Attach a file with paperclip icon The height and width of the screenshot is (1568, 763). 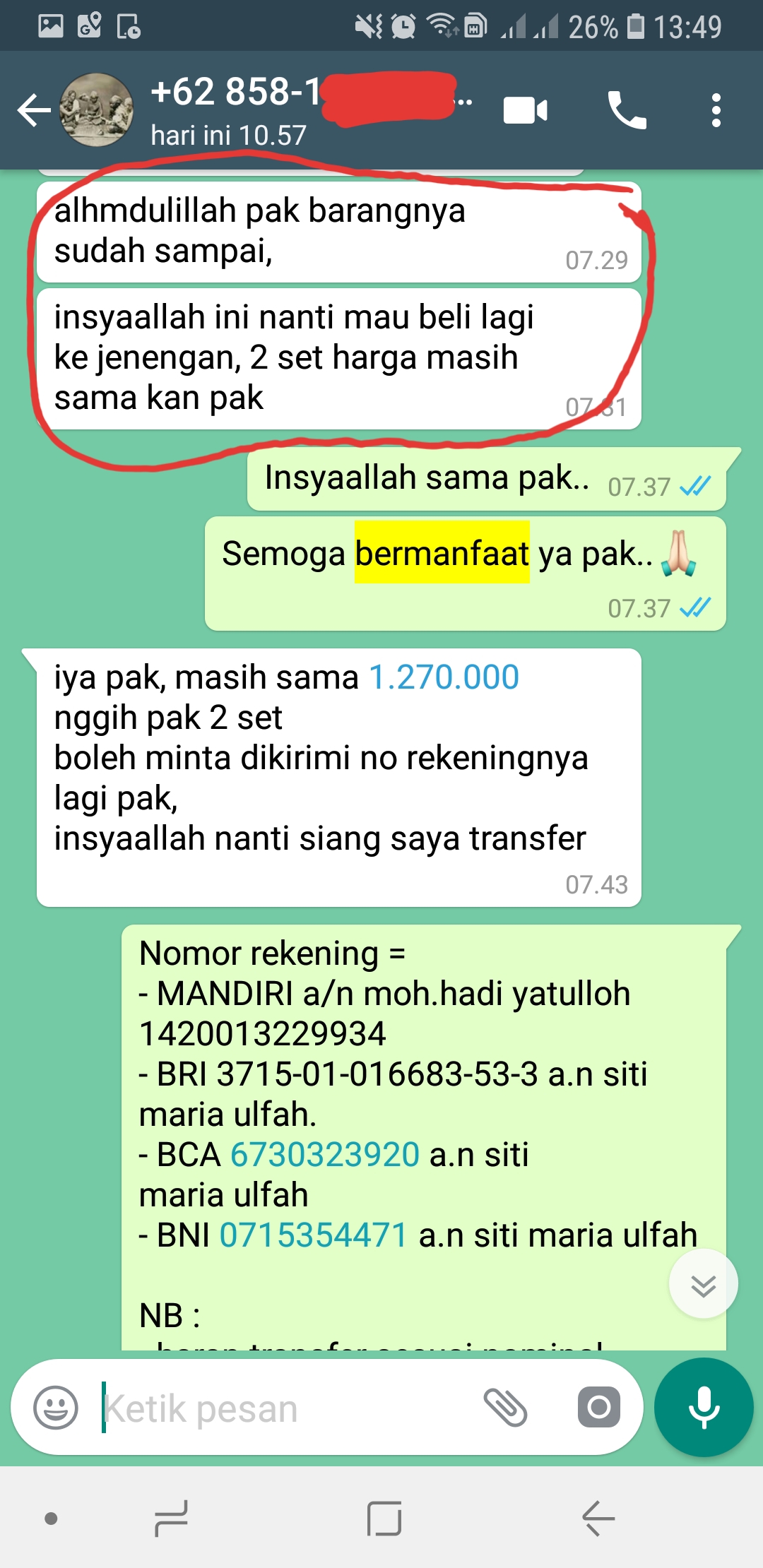click(x=506, y=1408)
